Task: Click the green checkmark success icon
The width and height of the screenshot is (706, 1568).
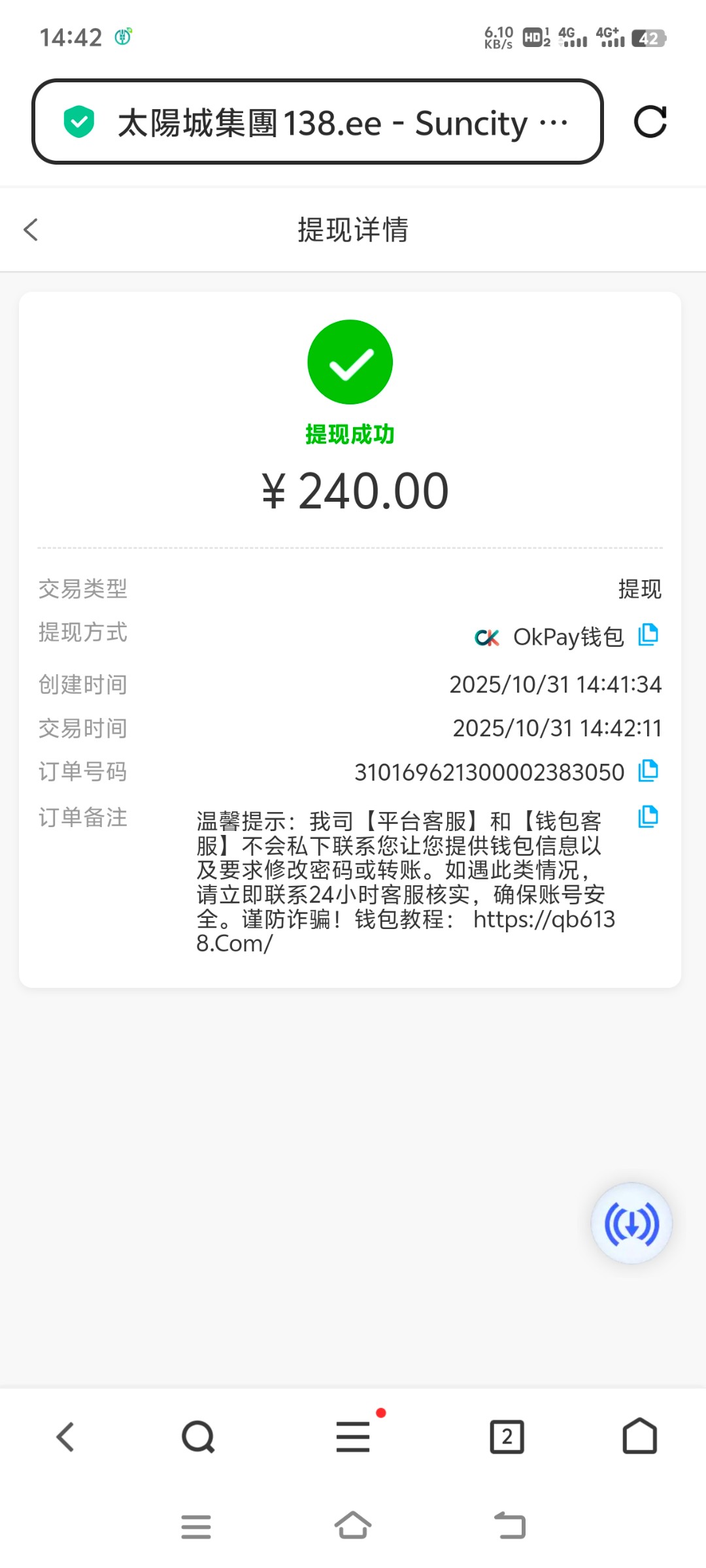Action: 351,361
